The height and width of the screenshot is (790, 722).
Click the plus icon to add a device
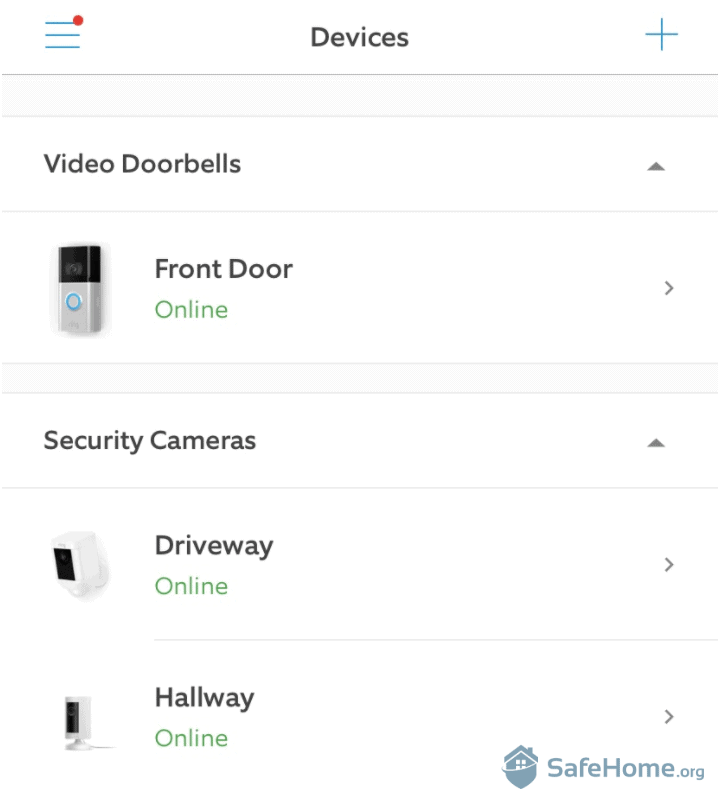663,33
